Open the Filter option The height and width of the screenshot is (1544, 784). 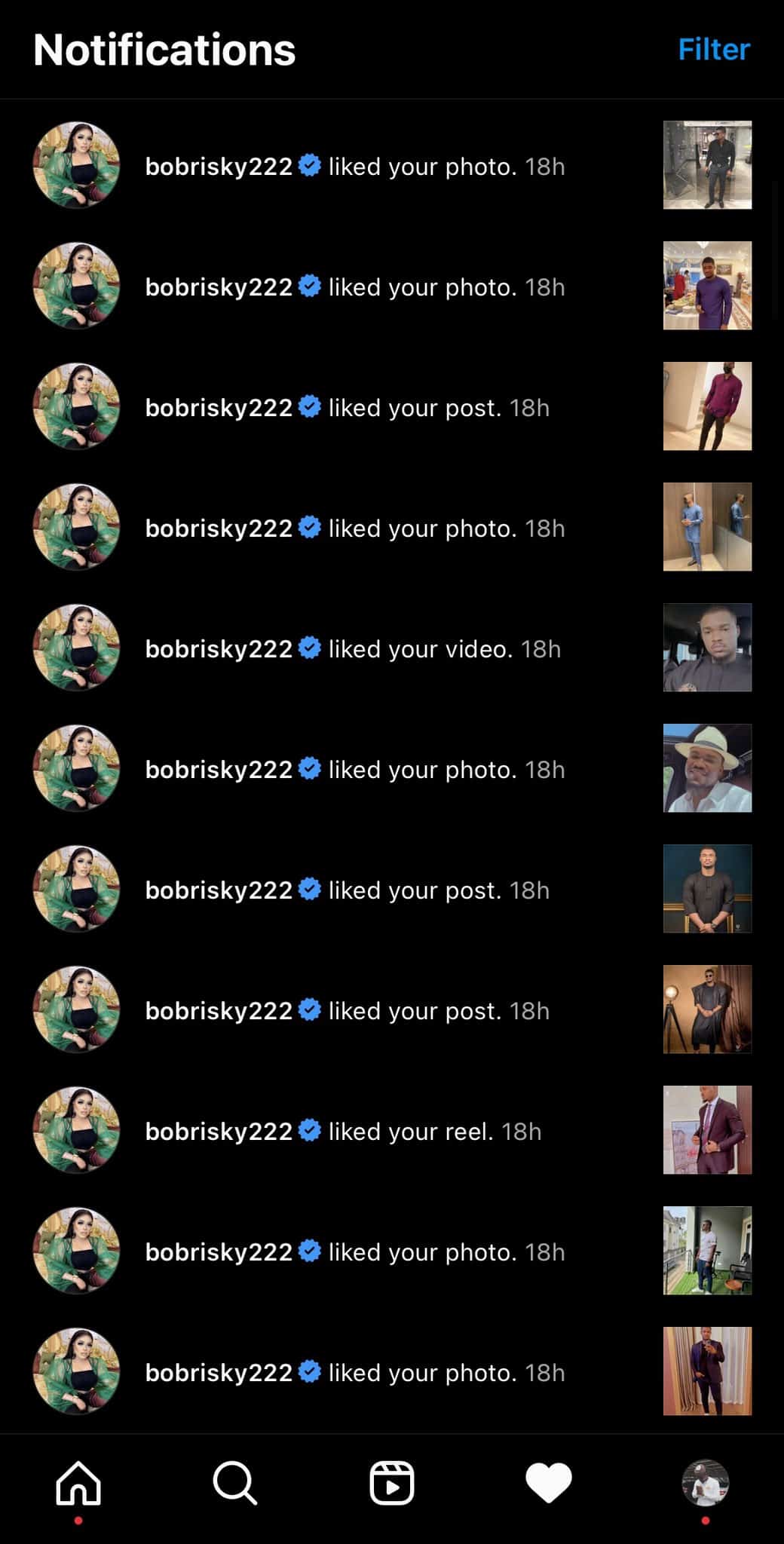tap(714, 50)
